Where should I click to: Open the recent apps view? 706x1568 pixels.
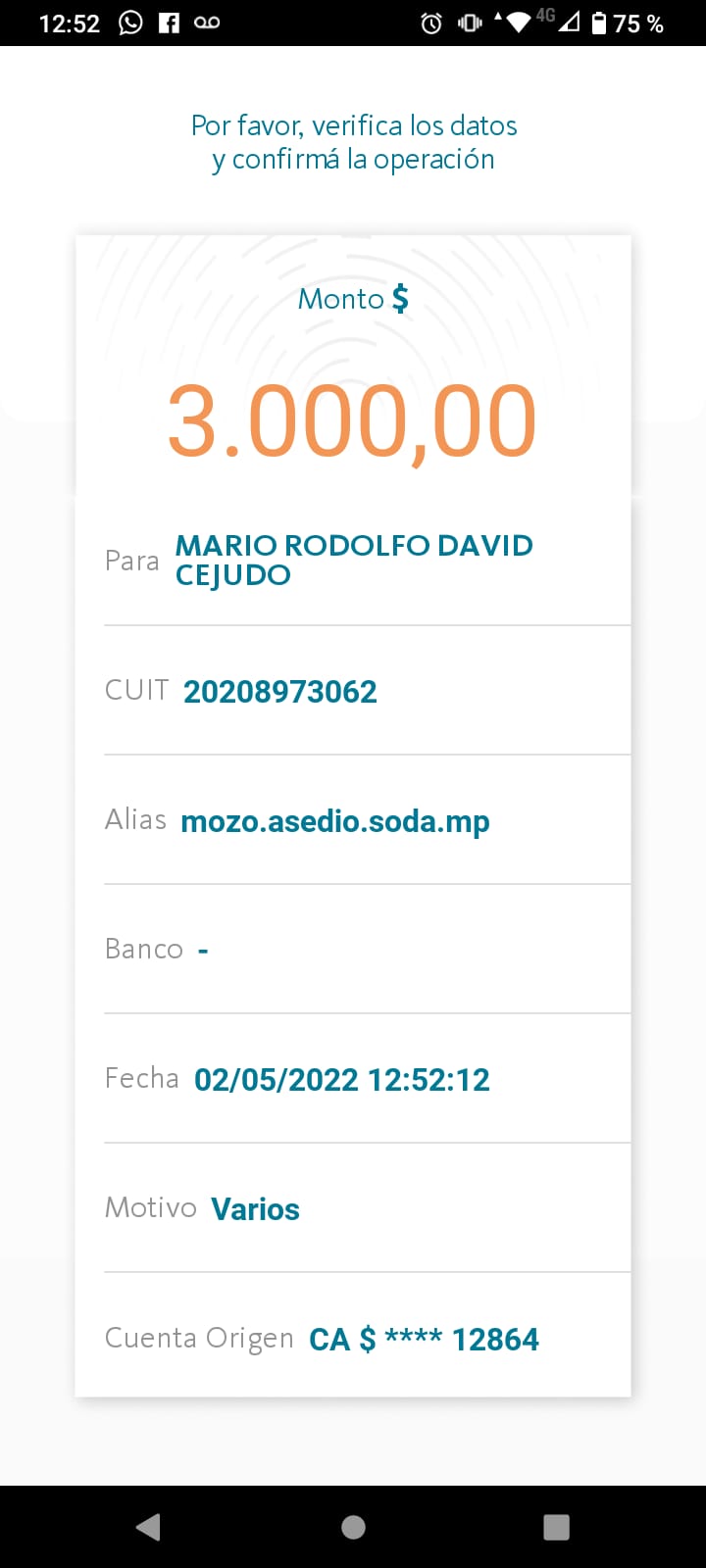click(556, 1527)
